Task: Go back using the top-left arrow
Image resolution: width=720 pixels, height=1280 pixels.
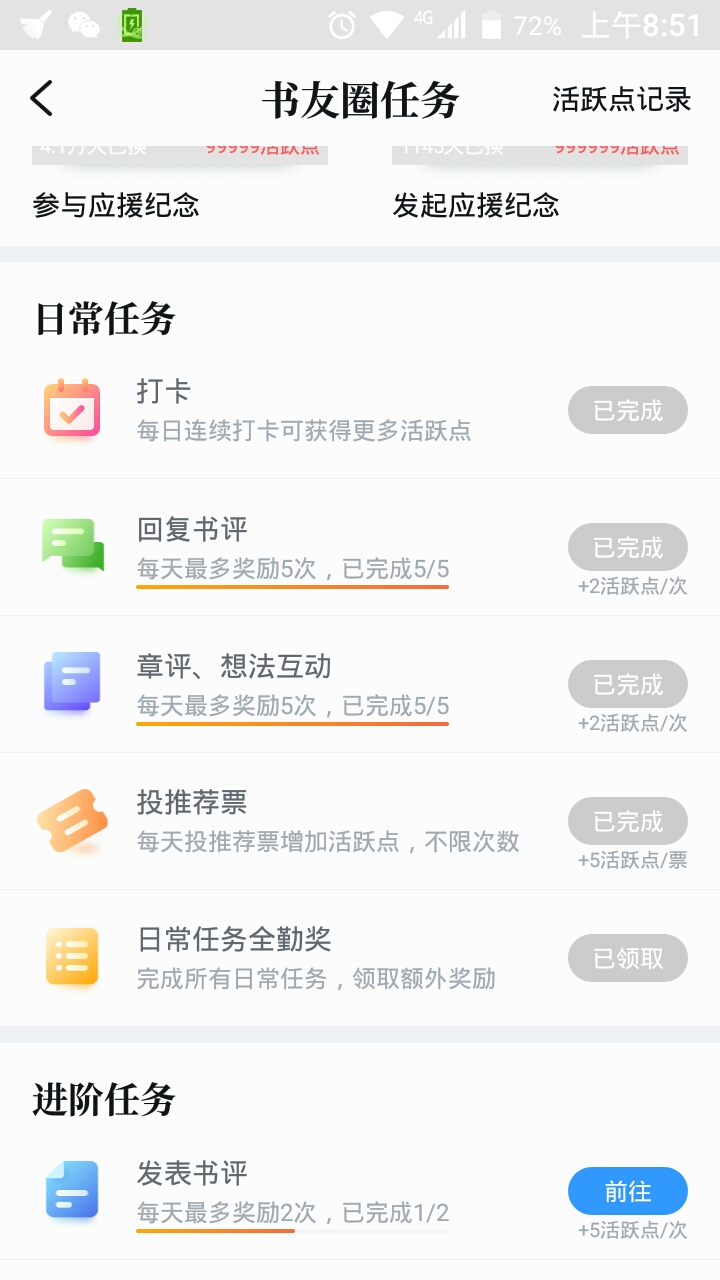Action: coord(41,99)
